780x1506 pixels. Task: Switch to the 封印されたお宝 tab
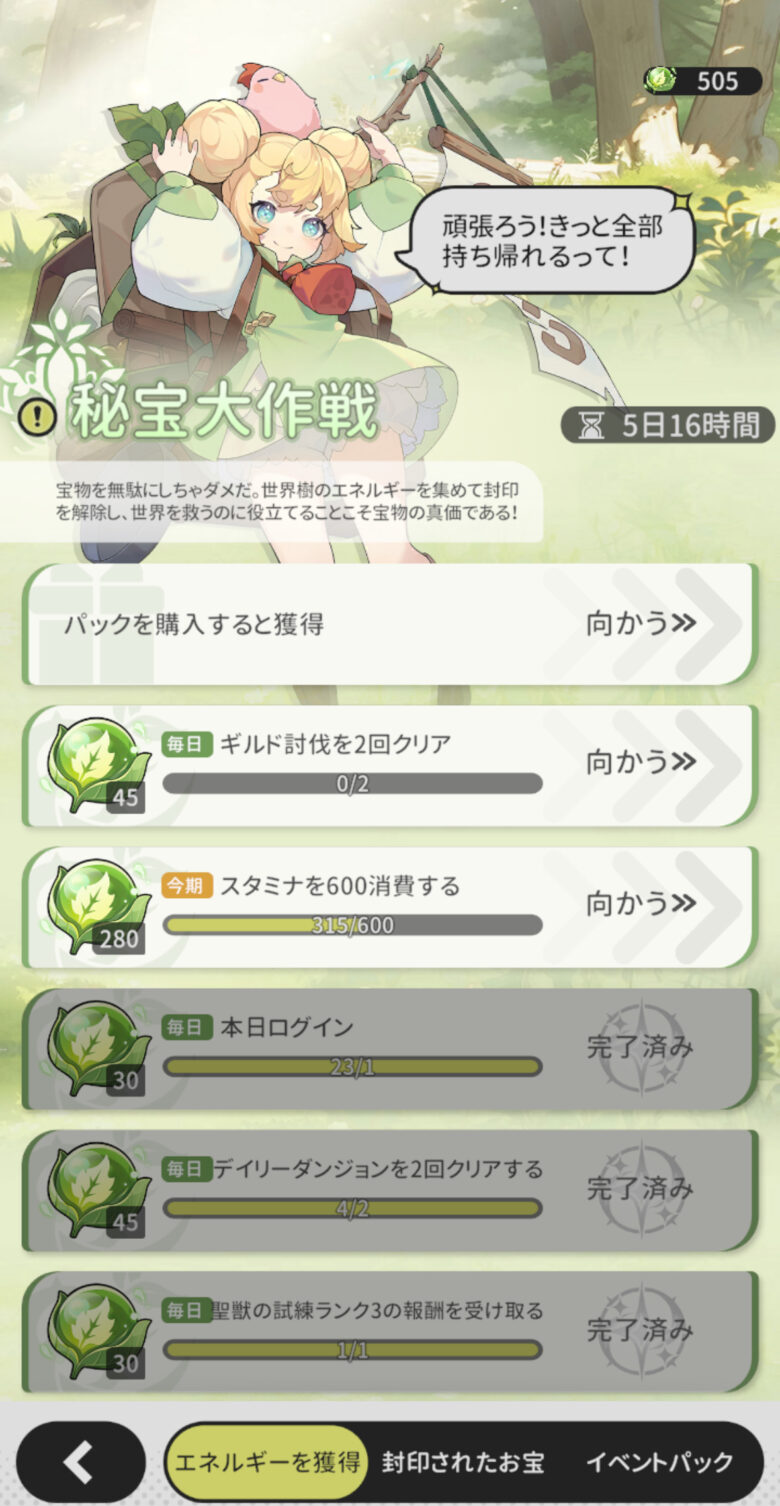pos(463,1462)
